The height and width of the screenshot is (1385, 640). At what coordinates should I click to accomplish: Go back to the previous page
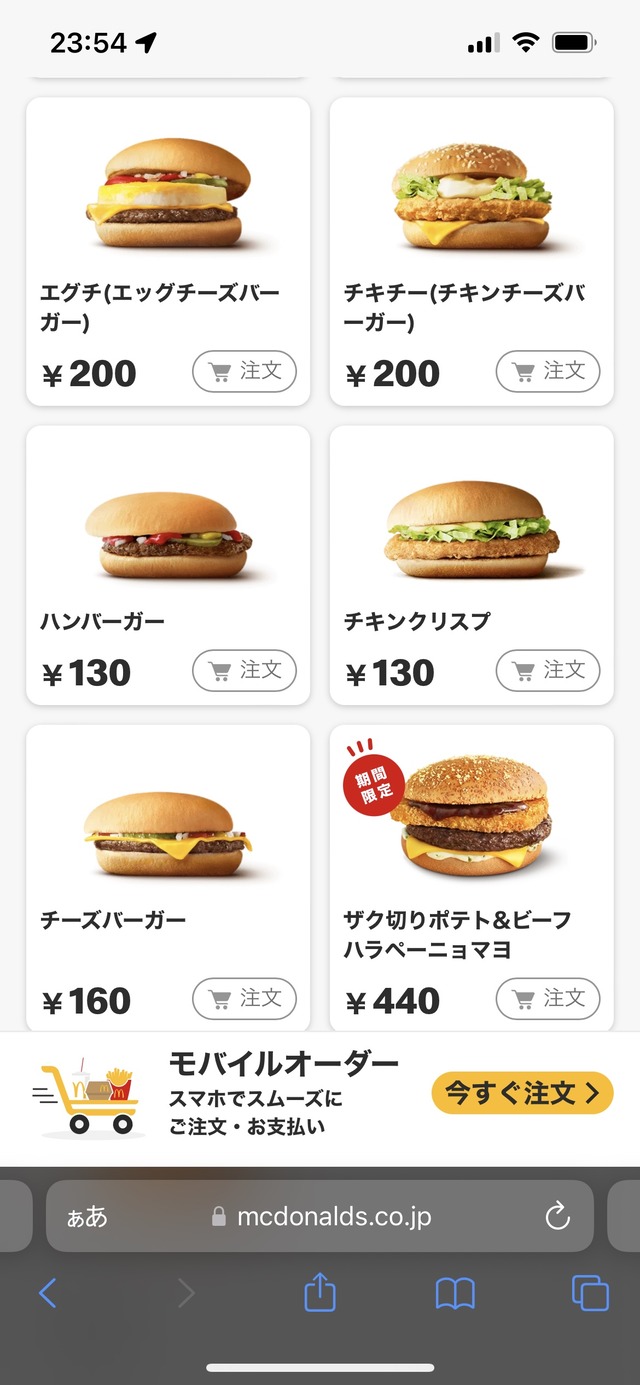(48, 1294)
